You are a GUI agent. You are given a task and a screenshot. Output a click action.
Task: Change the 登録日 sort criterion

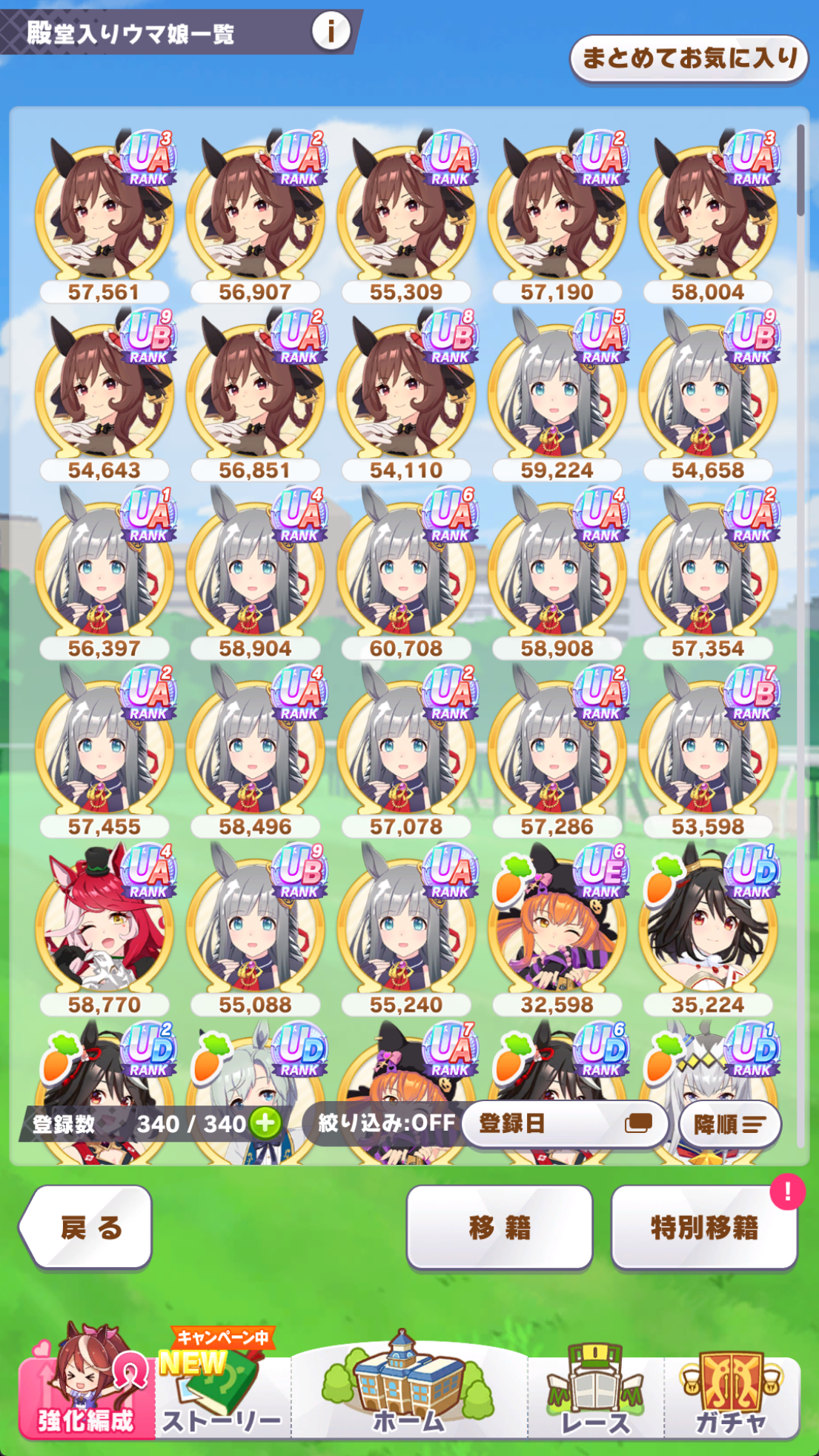[565, 1123]
